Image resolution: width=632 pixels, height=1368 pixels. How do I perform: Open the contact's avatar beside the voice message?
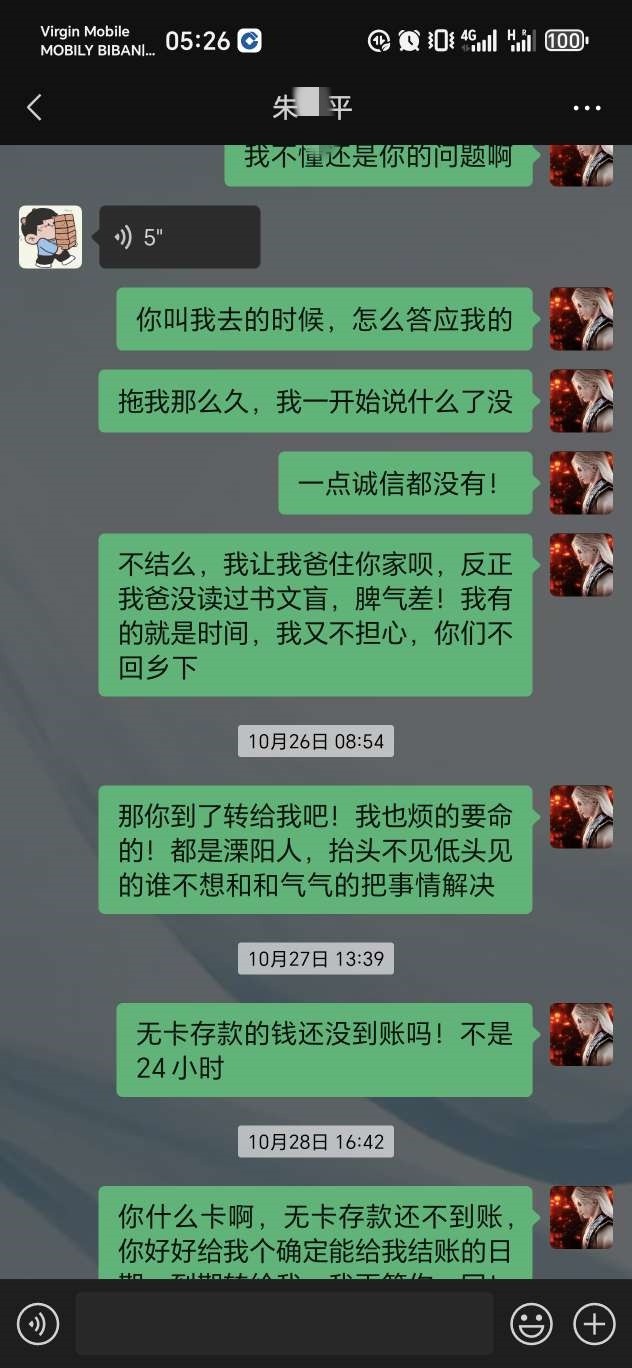(x=50, y=237)
